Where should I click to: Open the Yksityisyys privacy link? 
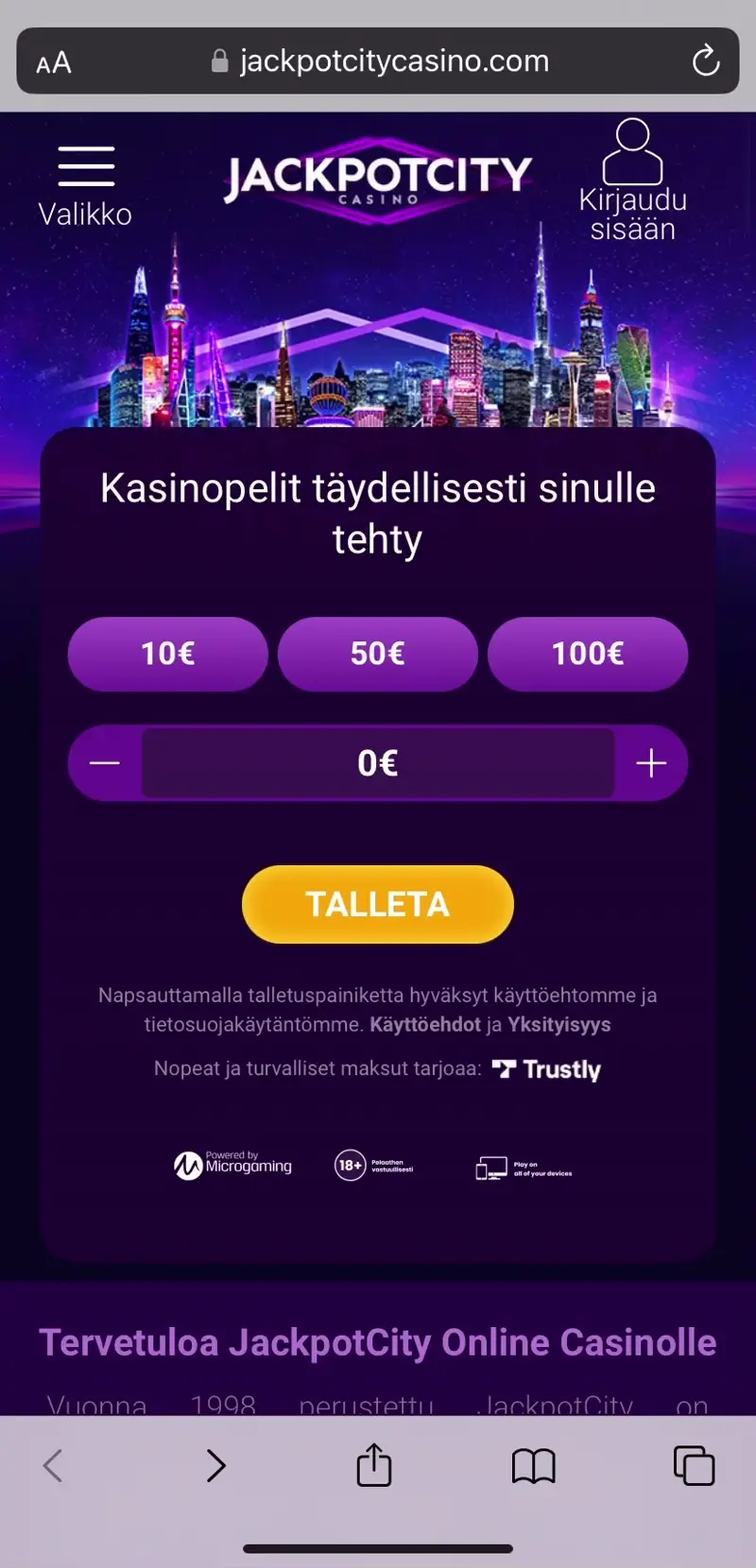click(x=559, y=1025)
